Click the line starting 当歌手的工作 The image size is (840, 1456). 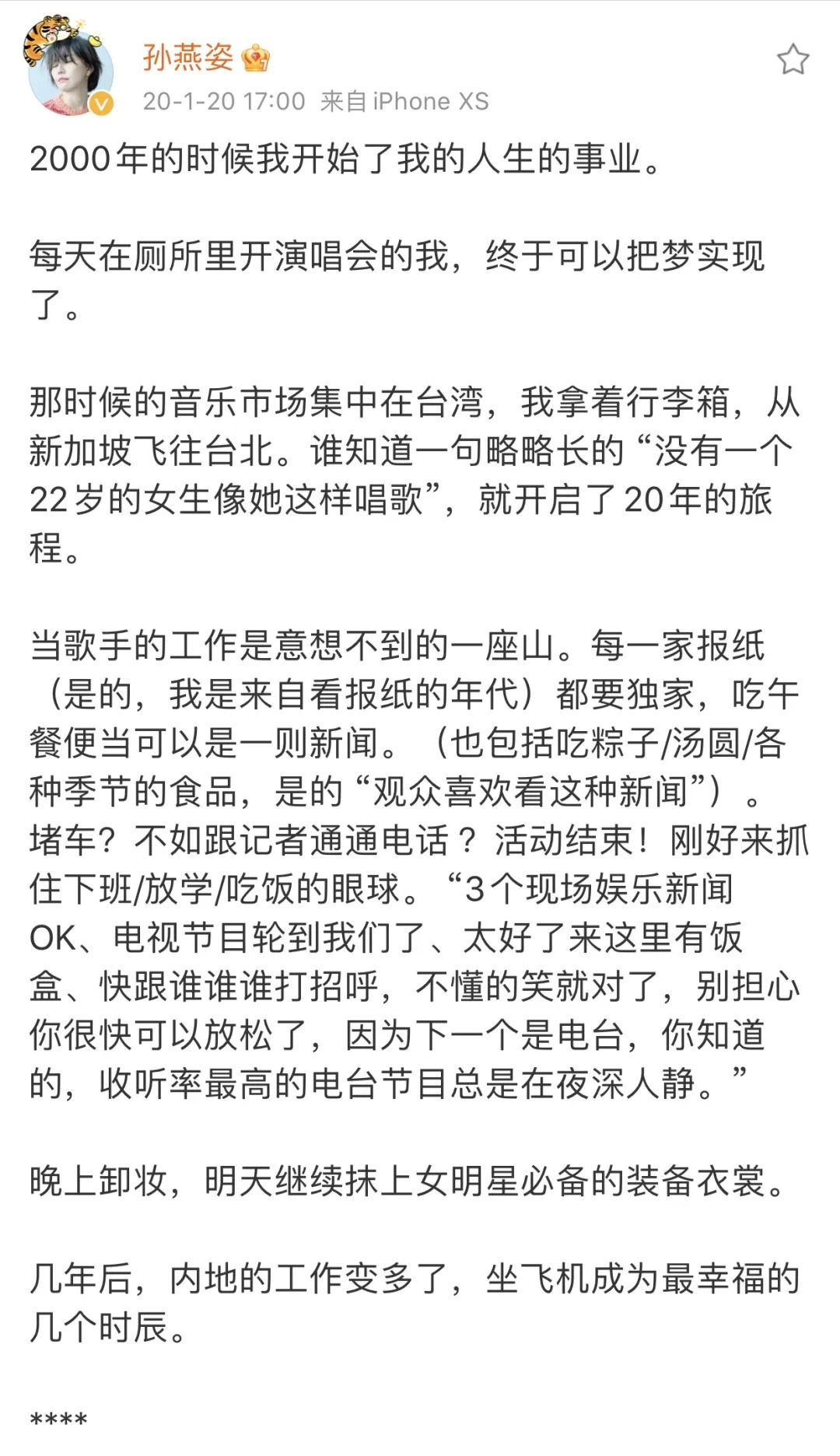click(x=233, y=644)
